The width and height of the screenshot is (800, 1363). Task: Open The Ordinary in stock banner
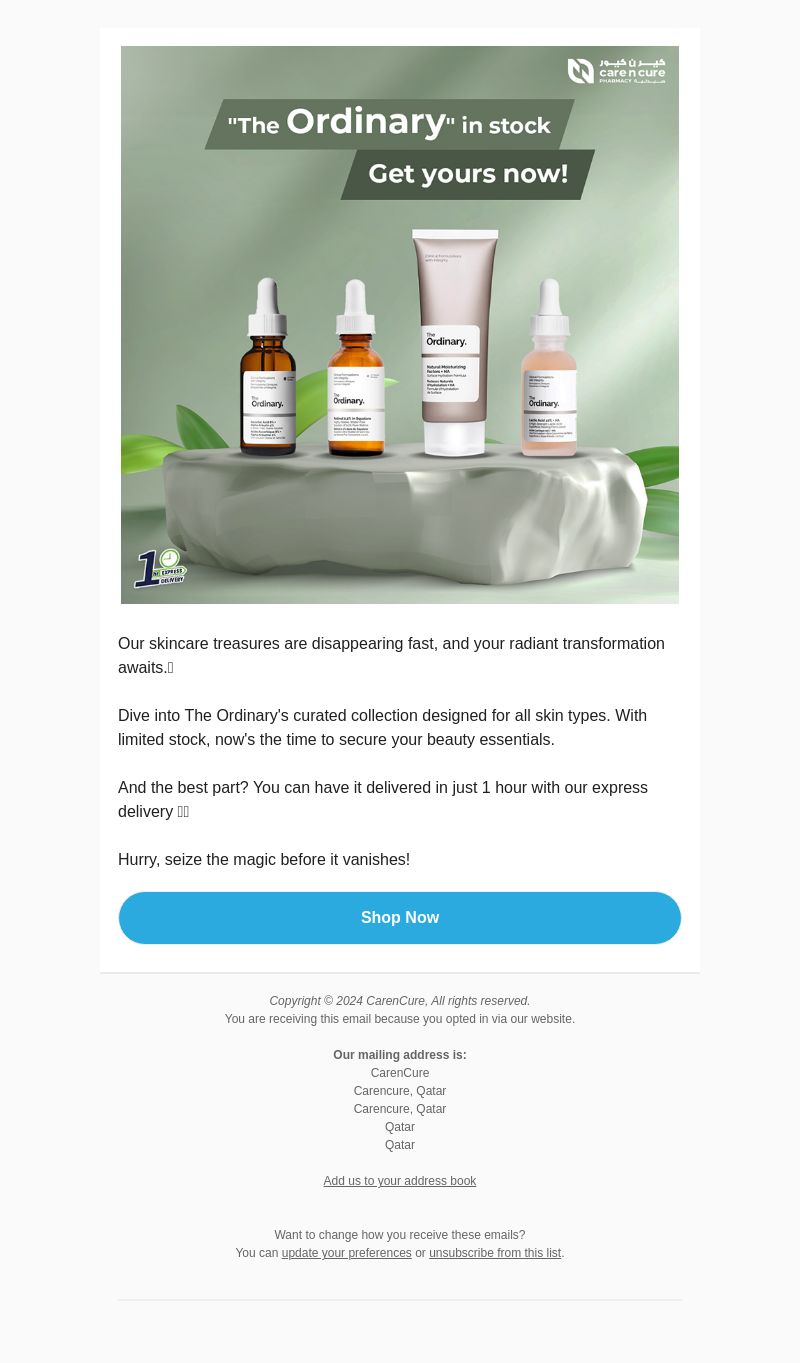[x=400, y=325]
